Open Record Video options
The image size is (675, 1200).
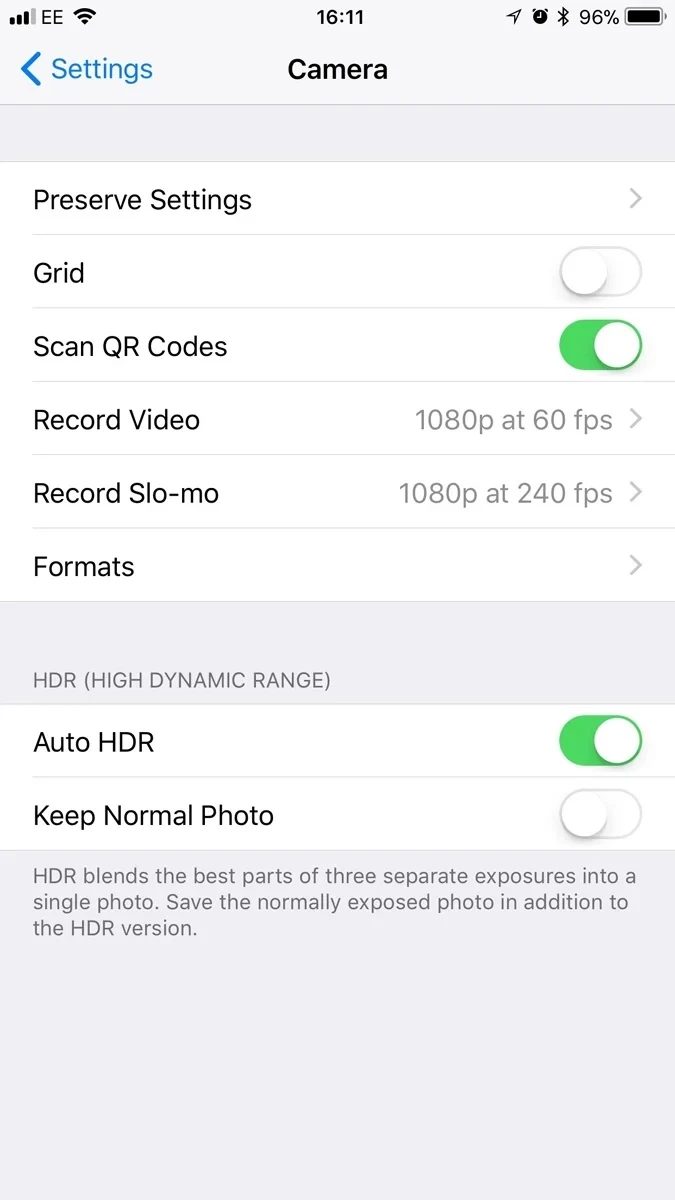(x=337, y=419)
